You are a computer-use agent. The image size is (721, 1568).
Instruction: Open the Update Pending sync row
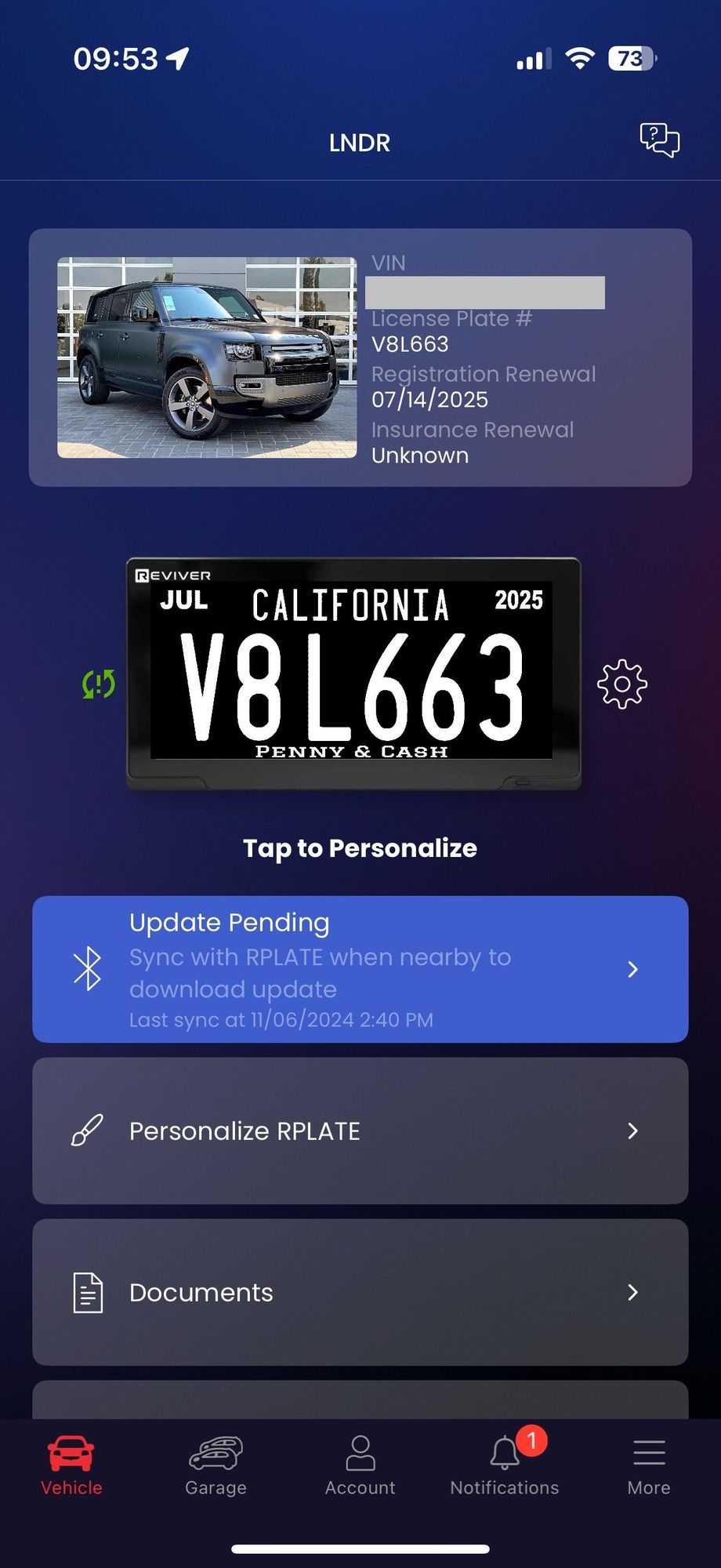pyautogui.click(x=360, y=969)
